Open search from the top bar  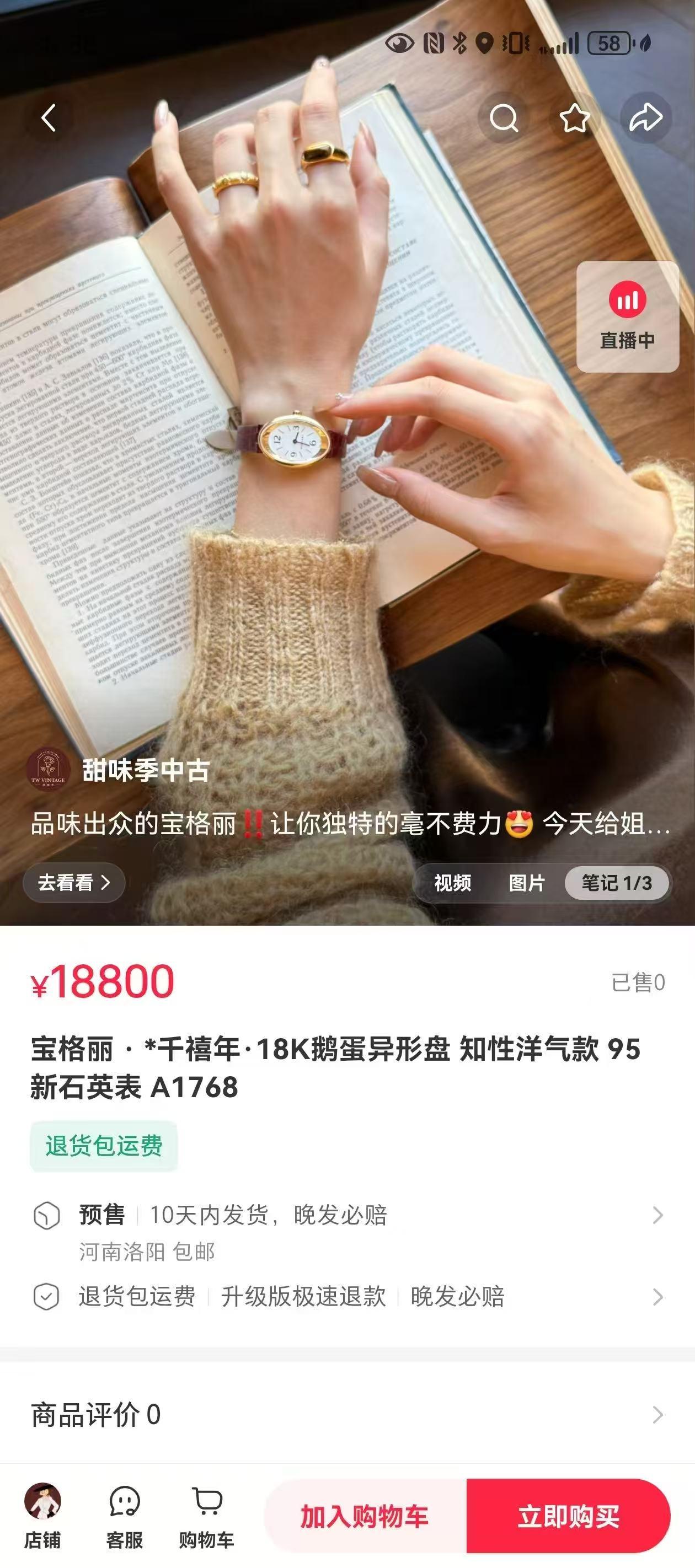[504, 117]
